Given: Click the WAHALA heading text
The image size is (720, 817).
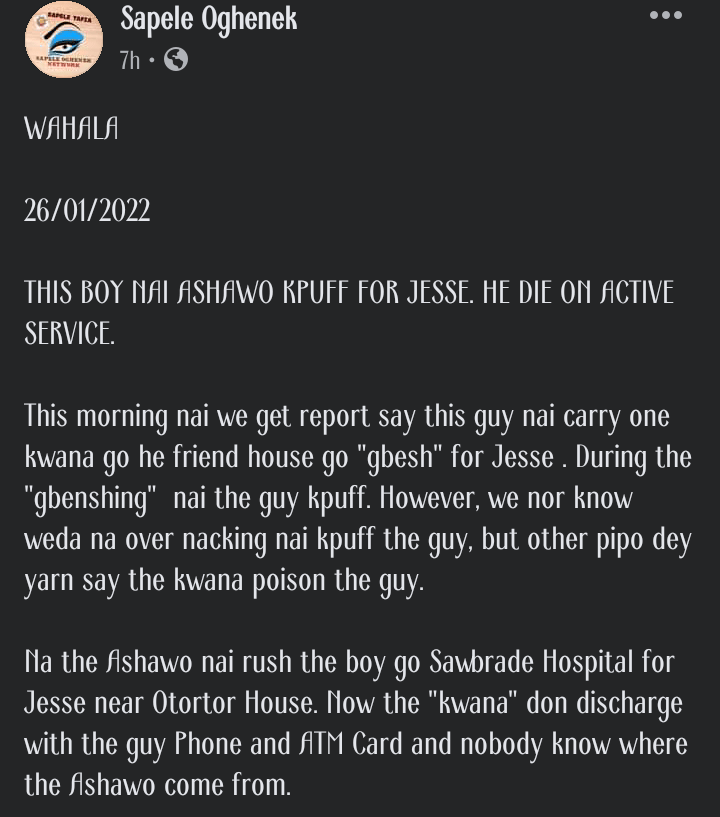Looking at the screenshot, I should coord(70,128).
